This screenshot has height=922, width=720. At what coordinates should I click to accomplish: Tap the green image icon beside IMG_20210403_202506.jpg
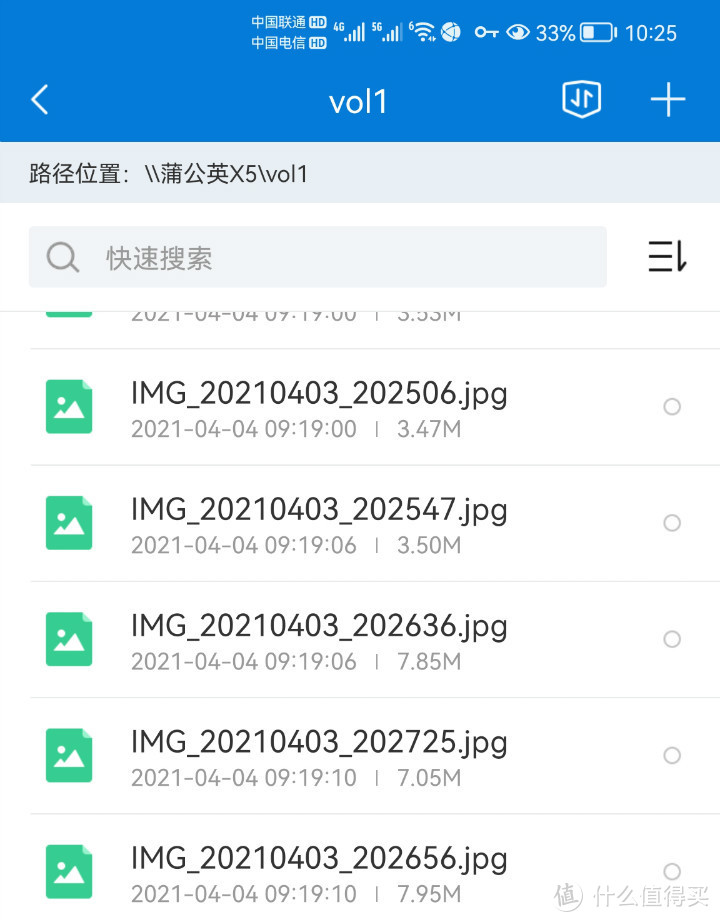[69, 406]
